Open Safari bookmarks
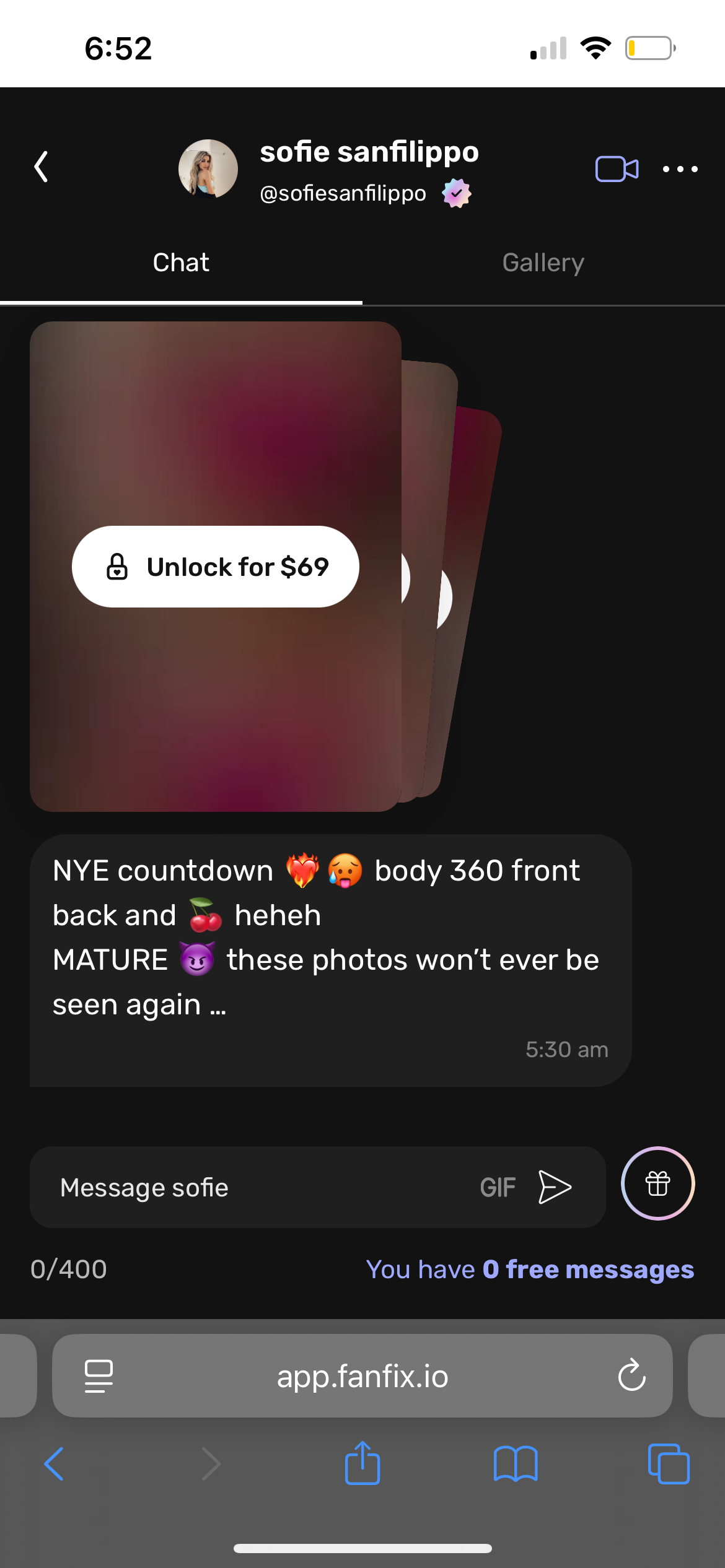725x1568 pixels. click(516, 1464)
